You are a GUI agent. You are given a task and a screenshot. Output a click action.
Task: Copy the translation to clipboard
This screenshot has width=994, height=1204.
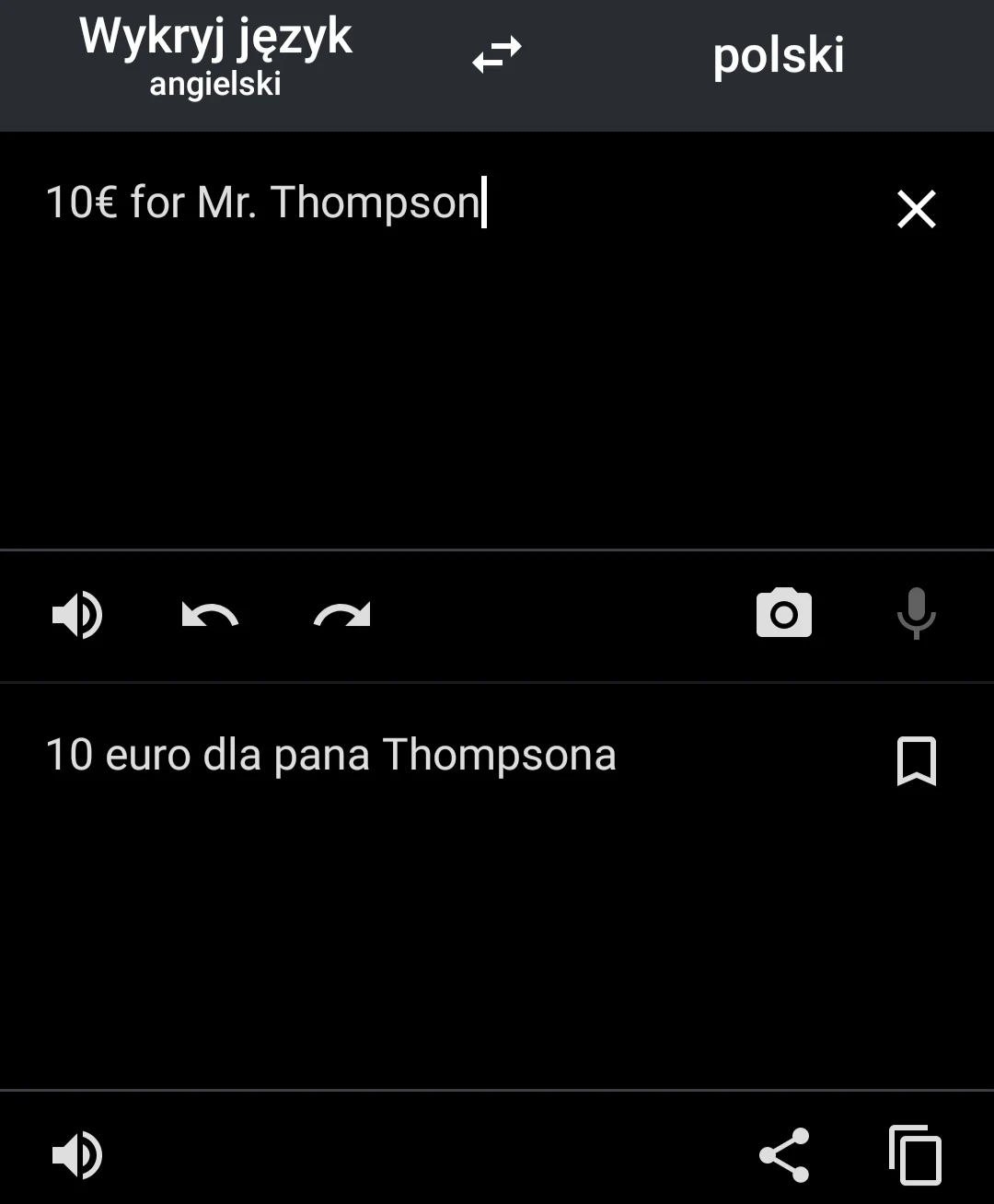(916, 1155)
